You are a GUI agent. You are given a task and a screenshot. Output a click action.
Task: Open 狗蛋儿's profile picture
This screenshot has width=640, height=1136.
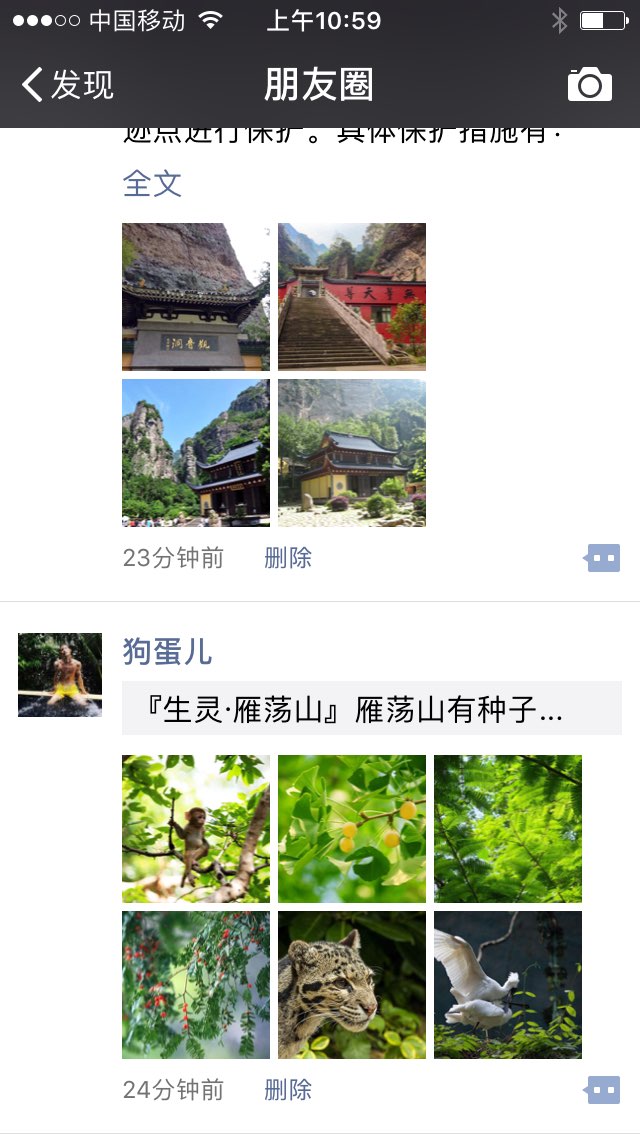tap(60, 675)
